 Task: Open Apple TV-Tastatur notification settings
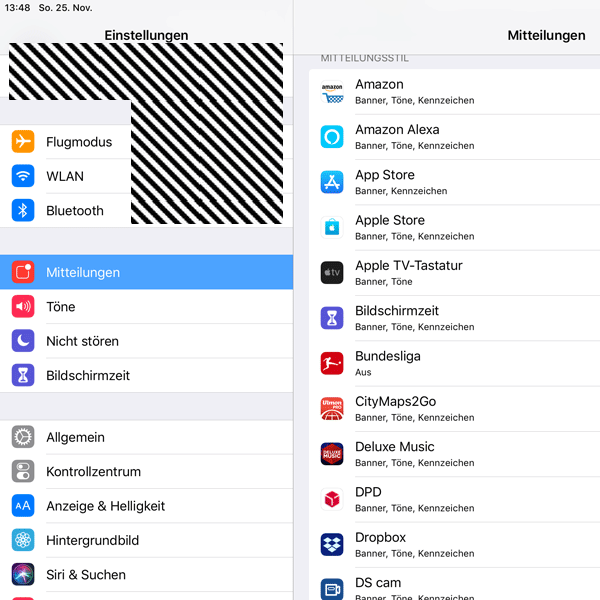(450, 273)
